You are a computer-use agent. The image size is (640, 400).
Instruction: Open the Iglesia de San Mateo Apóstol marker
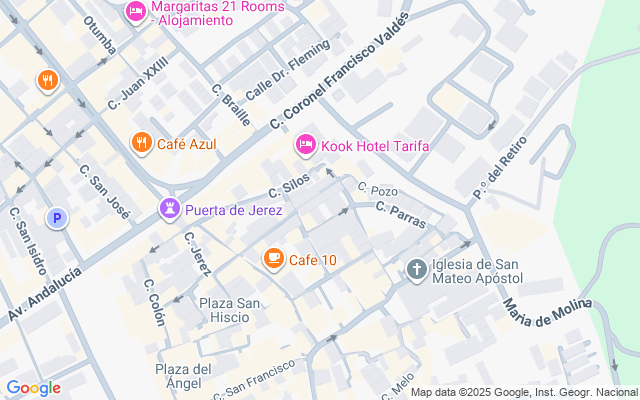click(x=417, y=269)
